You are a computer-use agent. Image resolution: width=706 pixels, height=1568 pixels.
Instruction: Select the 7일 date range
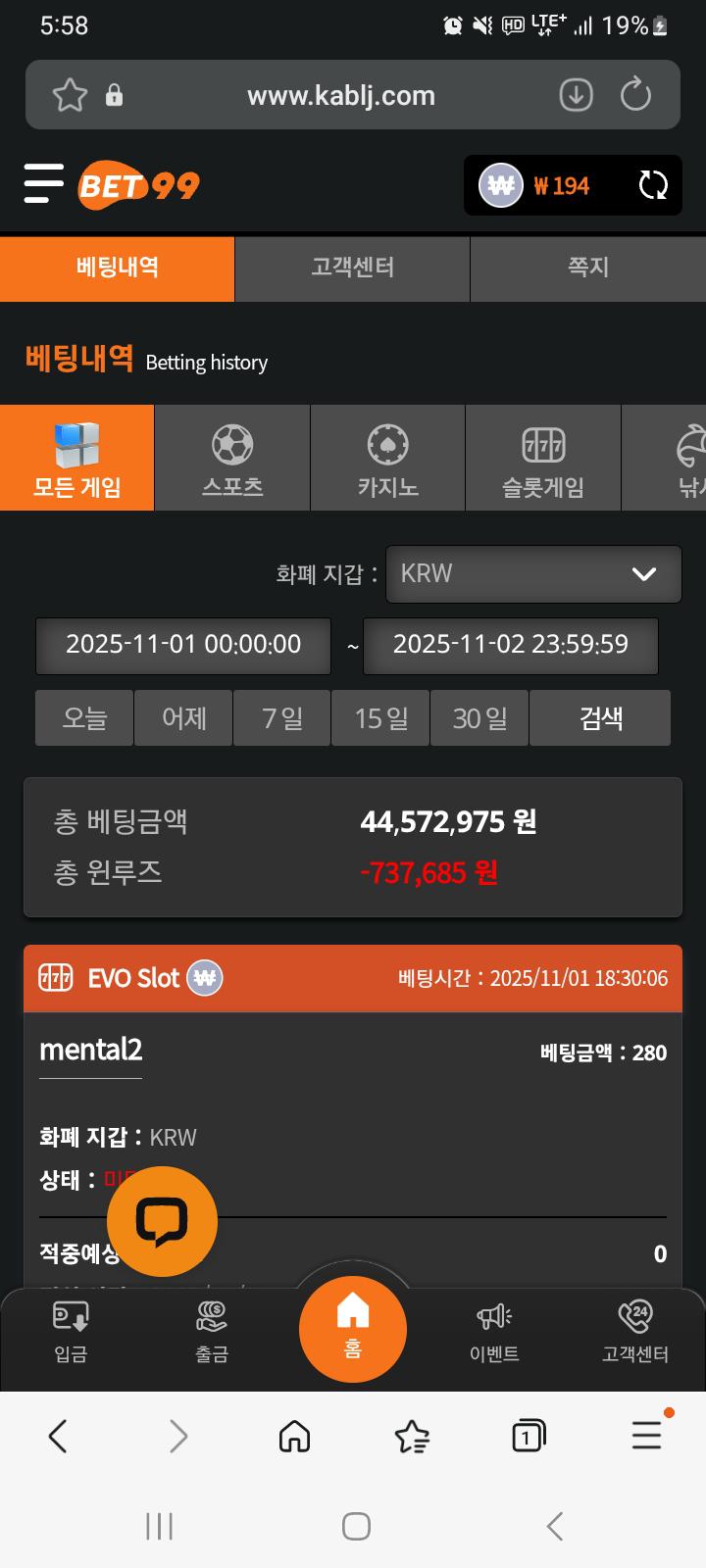click(281, 718)
